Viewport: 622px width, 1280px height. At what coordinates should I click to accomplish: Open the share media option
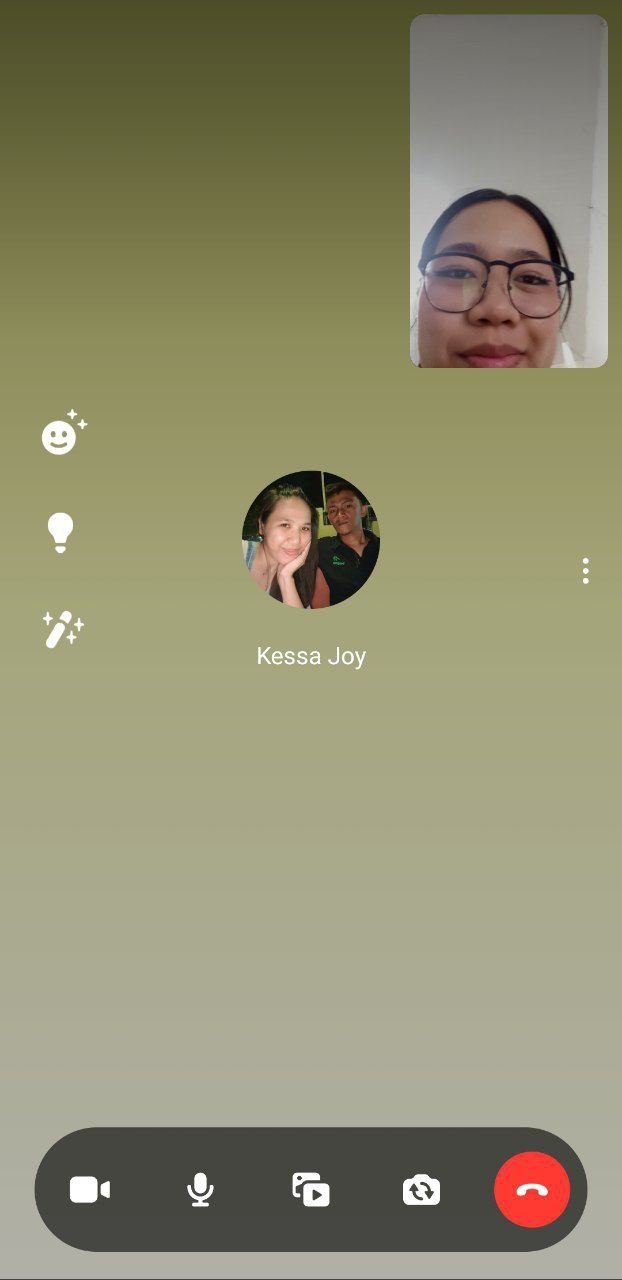click(311, 1190)
